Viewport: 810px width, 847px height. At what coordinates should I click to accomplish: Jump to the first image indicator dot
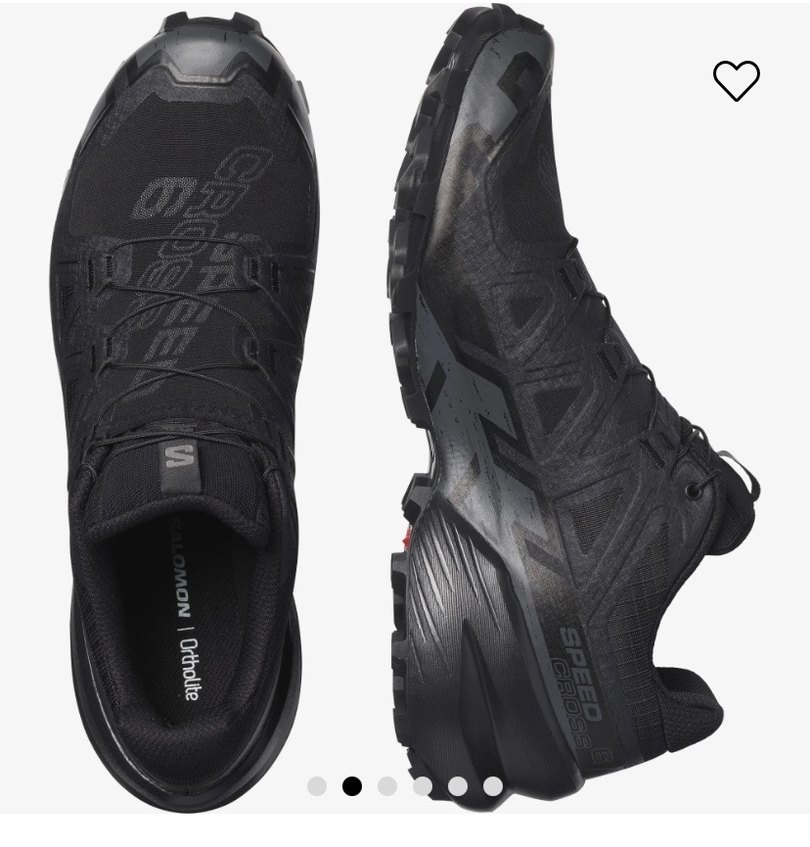pyautogui.click(x=317, y=786)
